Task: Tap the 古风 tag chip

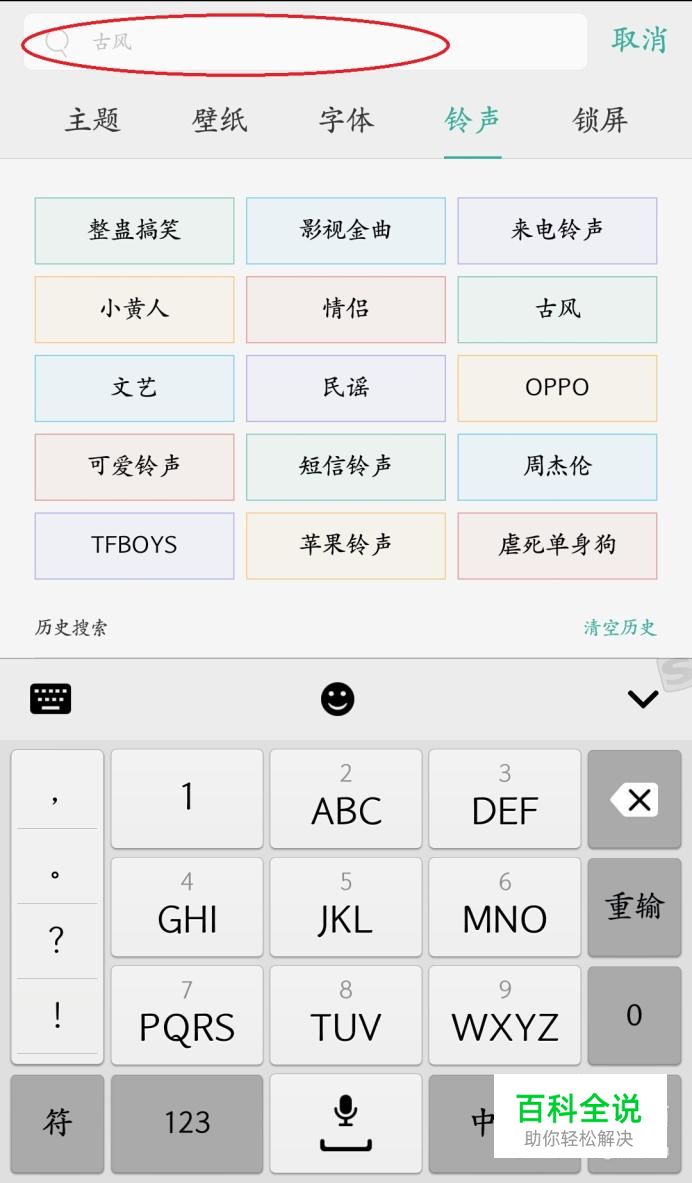Action: pos(557,309)
